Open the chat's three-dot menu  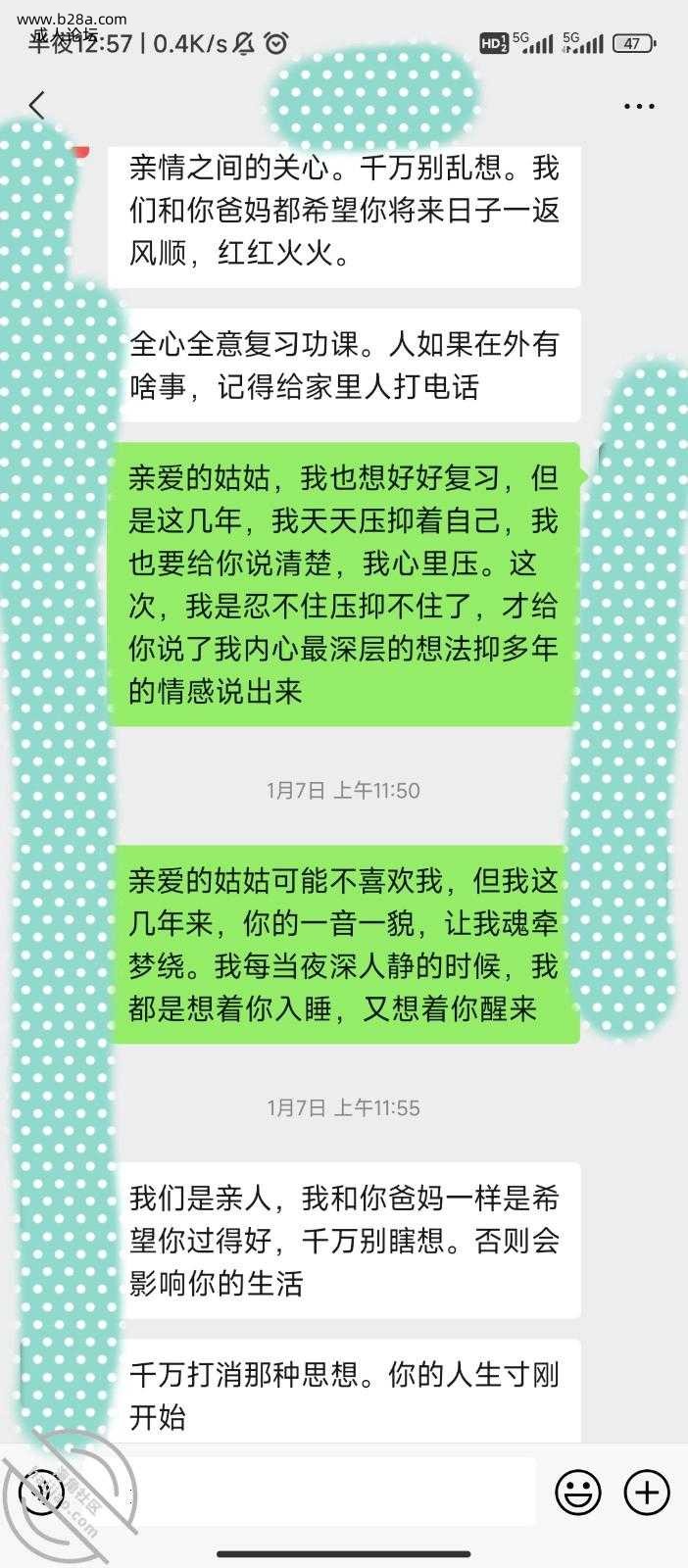[639, 106]
